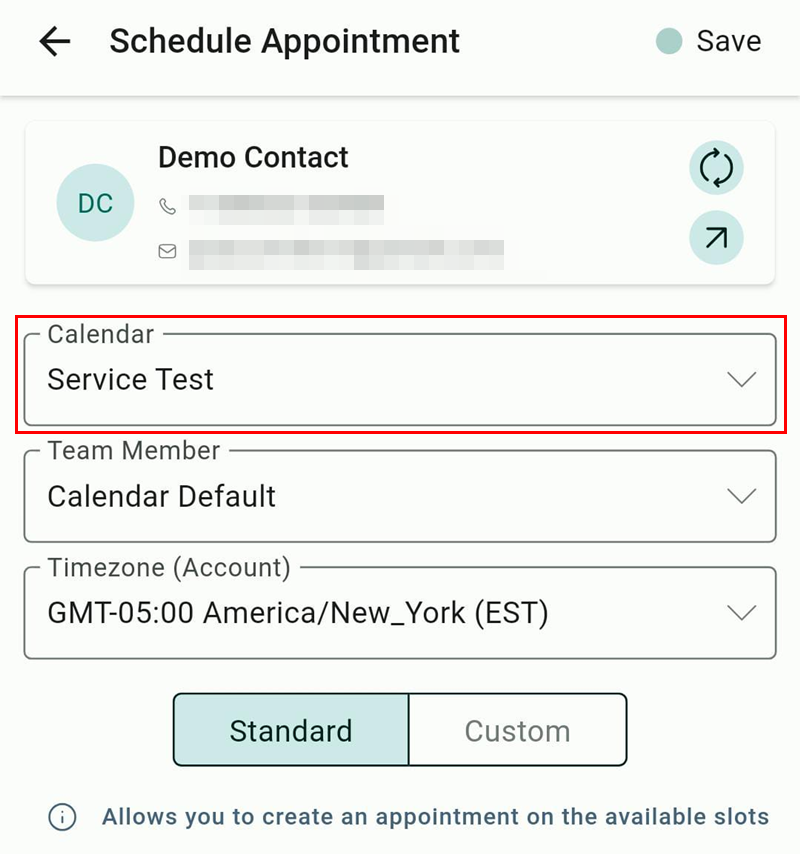The height and width of the screenshot is (854, 800).
Task: Expand the Calendar dropdown
Action: click(x=400, y=380)
